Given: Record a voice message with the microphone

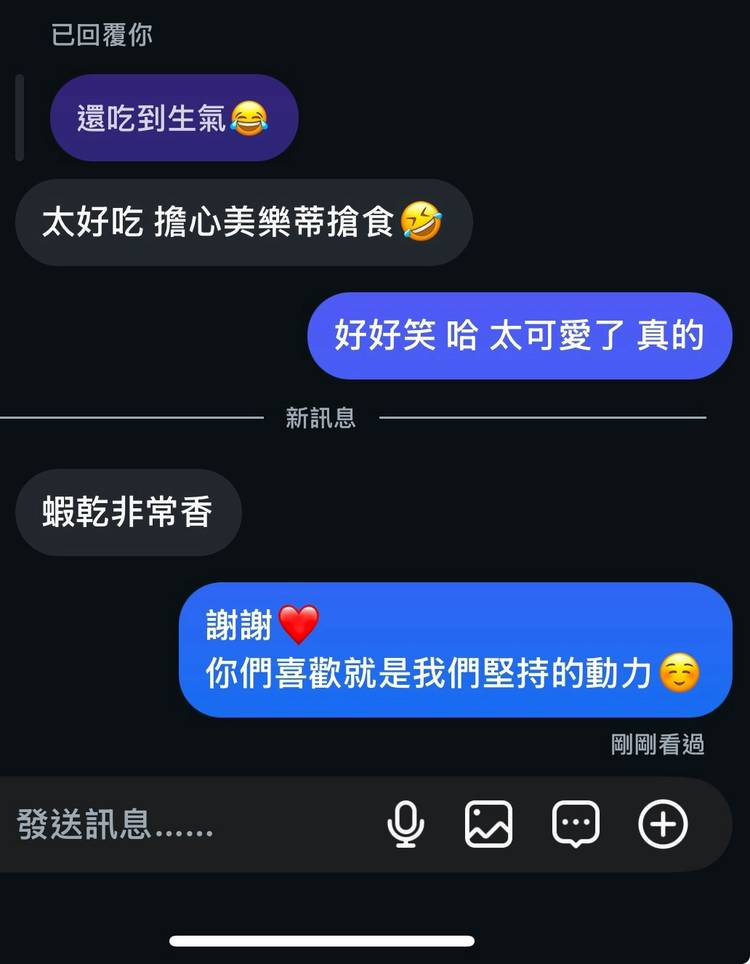Looking at the screenshot, I should click(x=405, y=825).
